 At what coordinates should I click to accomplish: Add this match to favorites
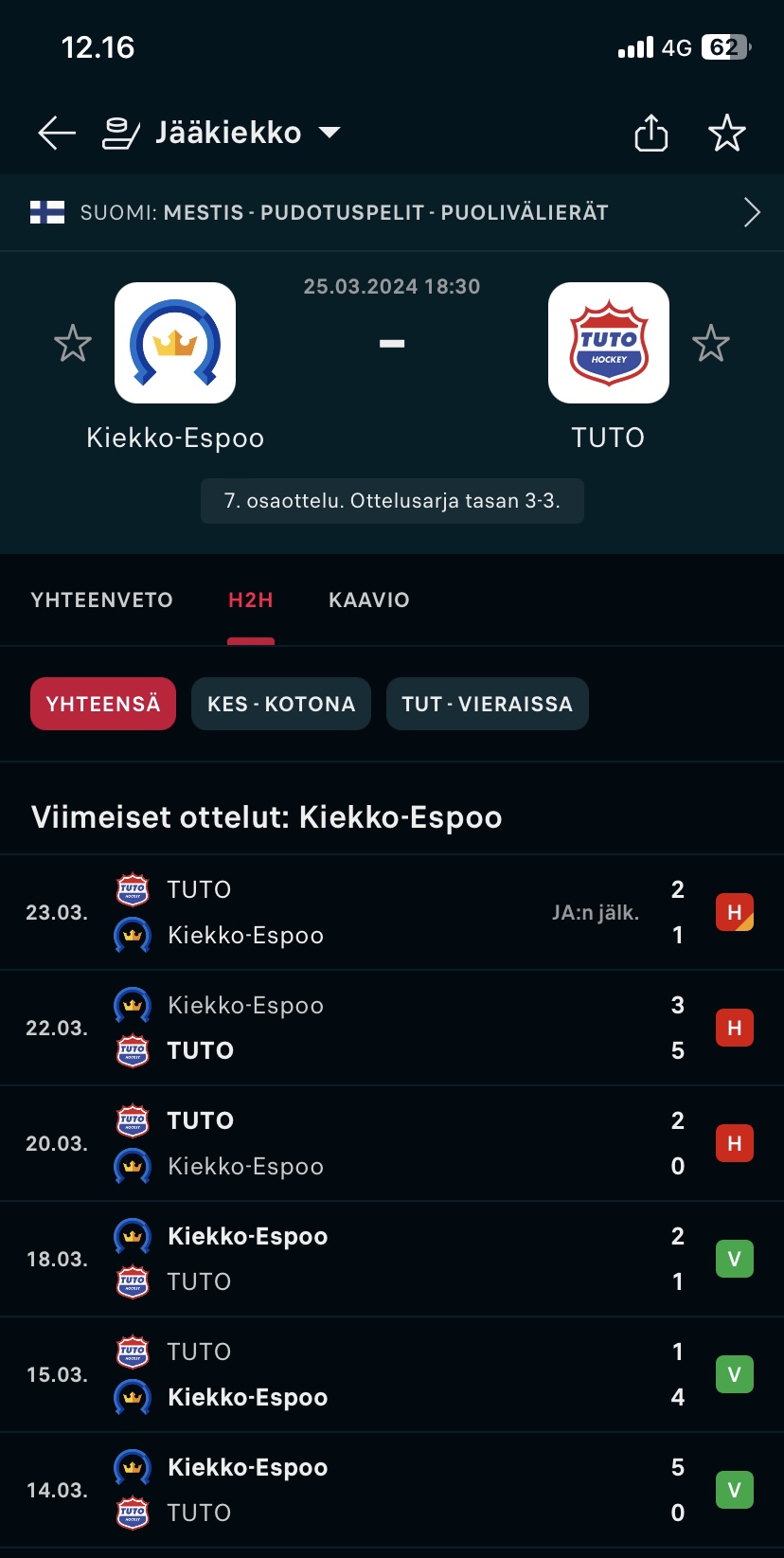726,134
